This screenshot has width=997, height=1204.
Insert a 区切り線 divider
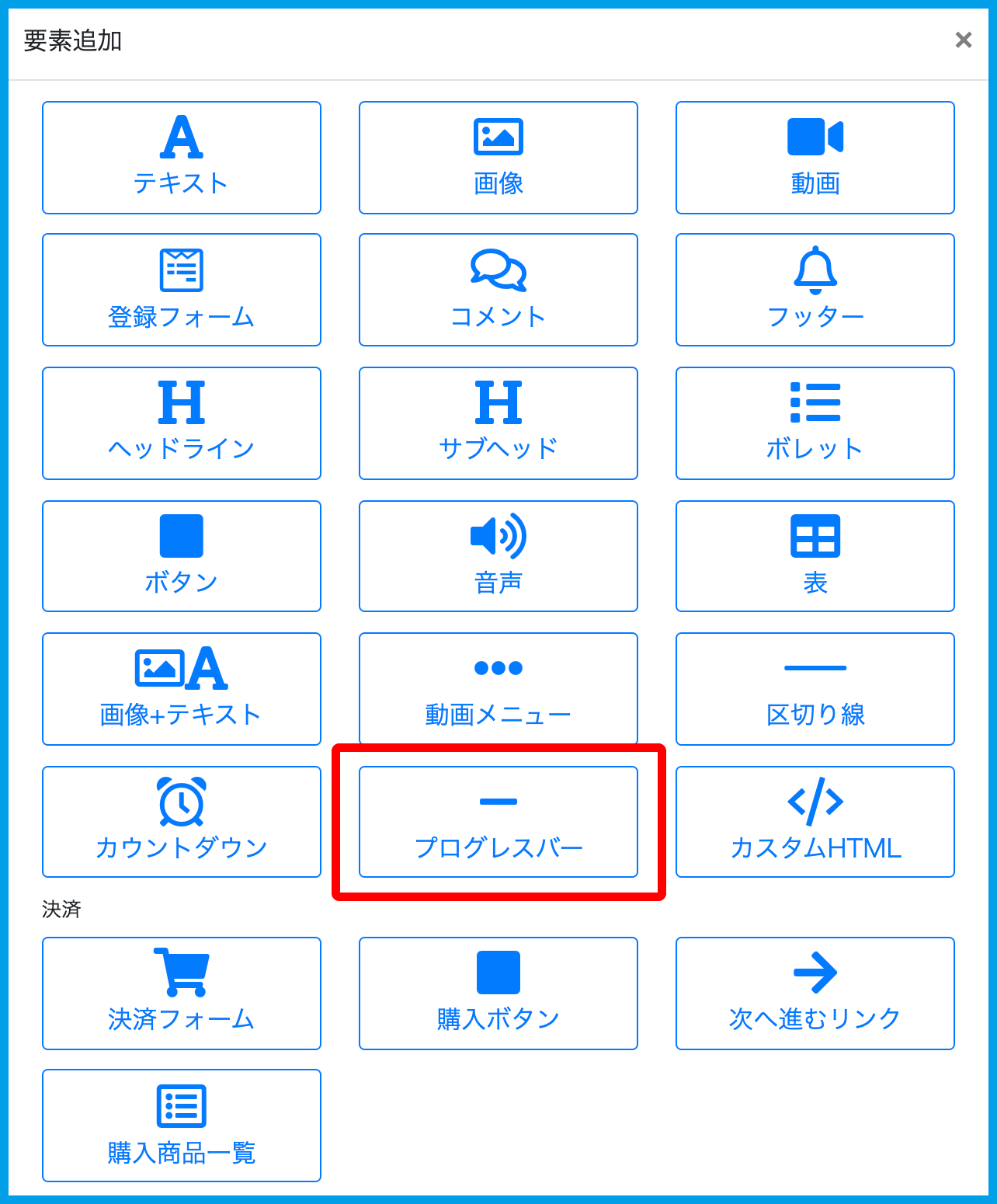point(815,689)
